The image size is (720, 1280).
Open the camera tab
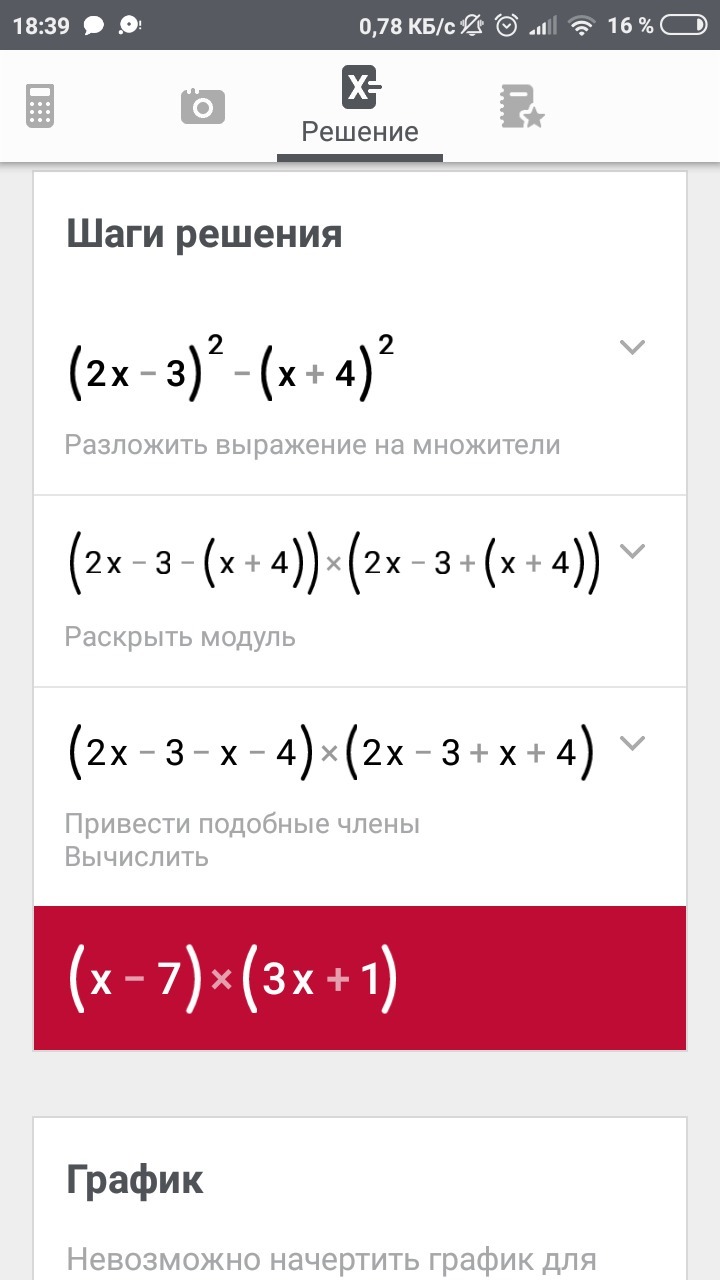[202, 106]
